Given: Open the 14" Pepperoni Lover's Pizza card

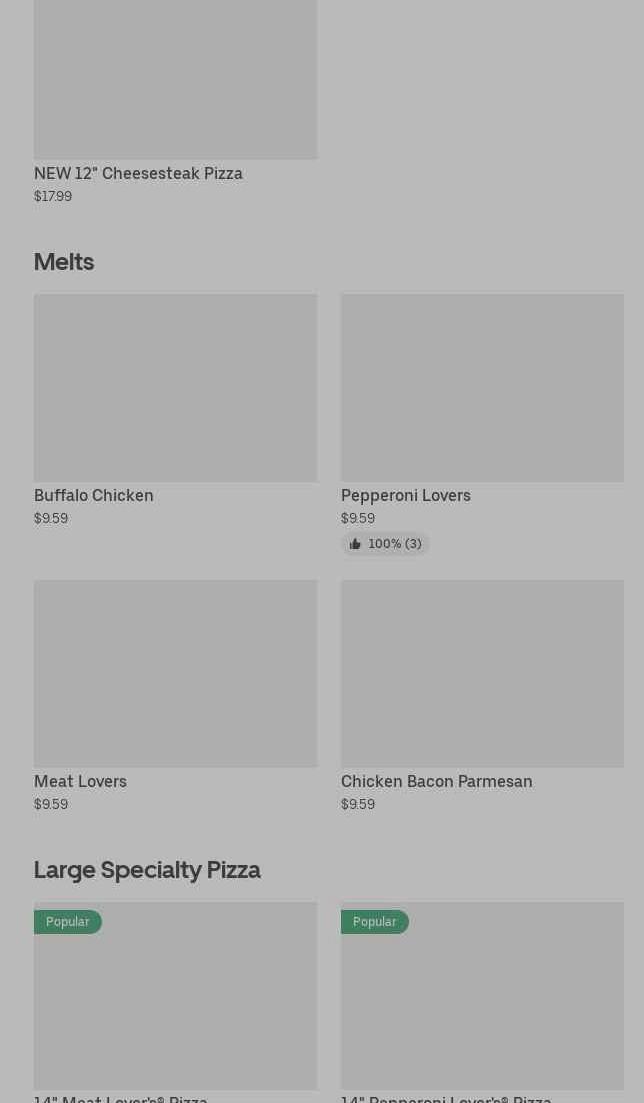Looking at the screenshot, I should pyautogui.click(x=482, y=1002).
